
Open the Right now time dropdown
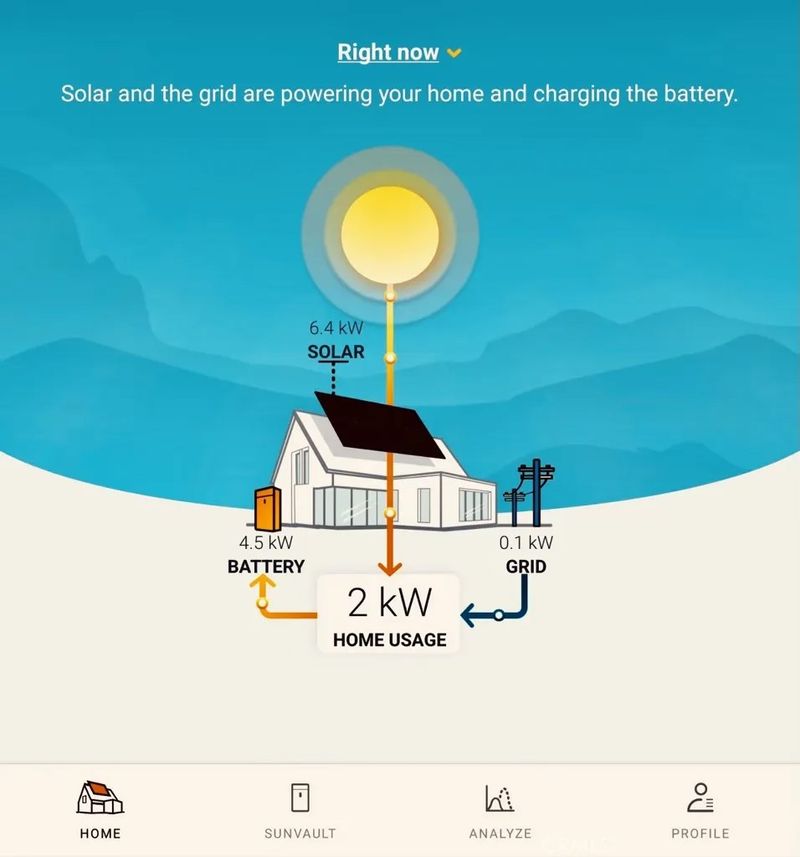coord(399,52)
